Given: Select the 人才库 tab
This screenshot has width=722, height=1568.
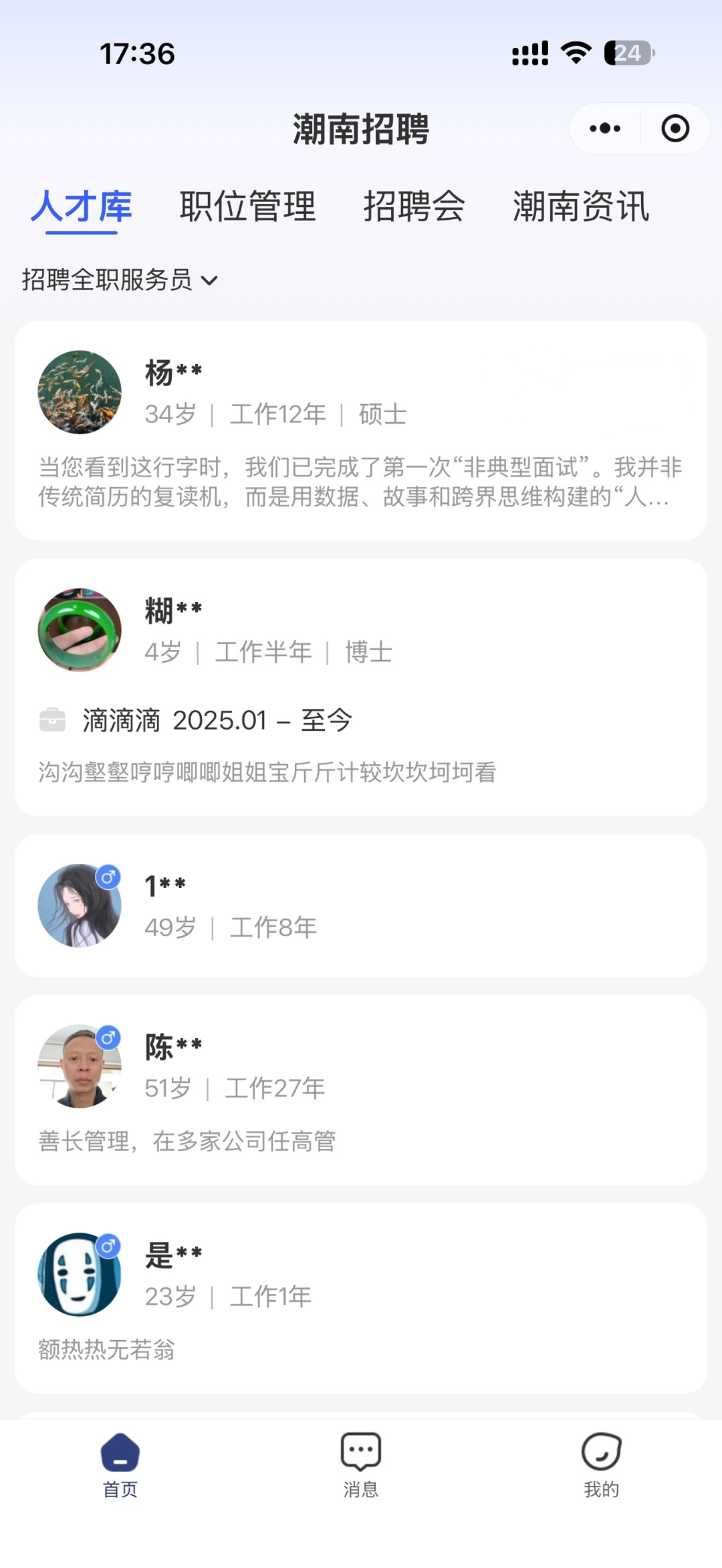Looking at the screenshot, I should [82, 206].
